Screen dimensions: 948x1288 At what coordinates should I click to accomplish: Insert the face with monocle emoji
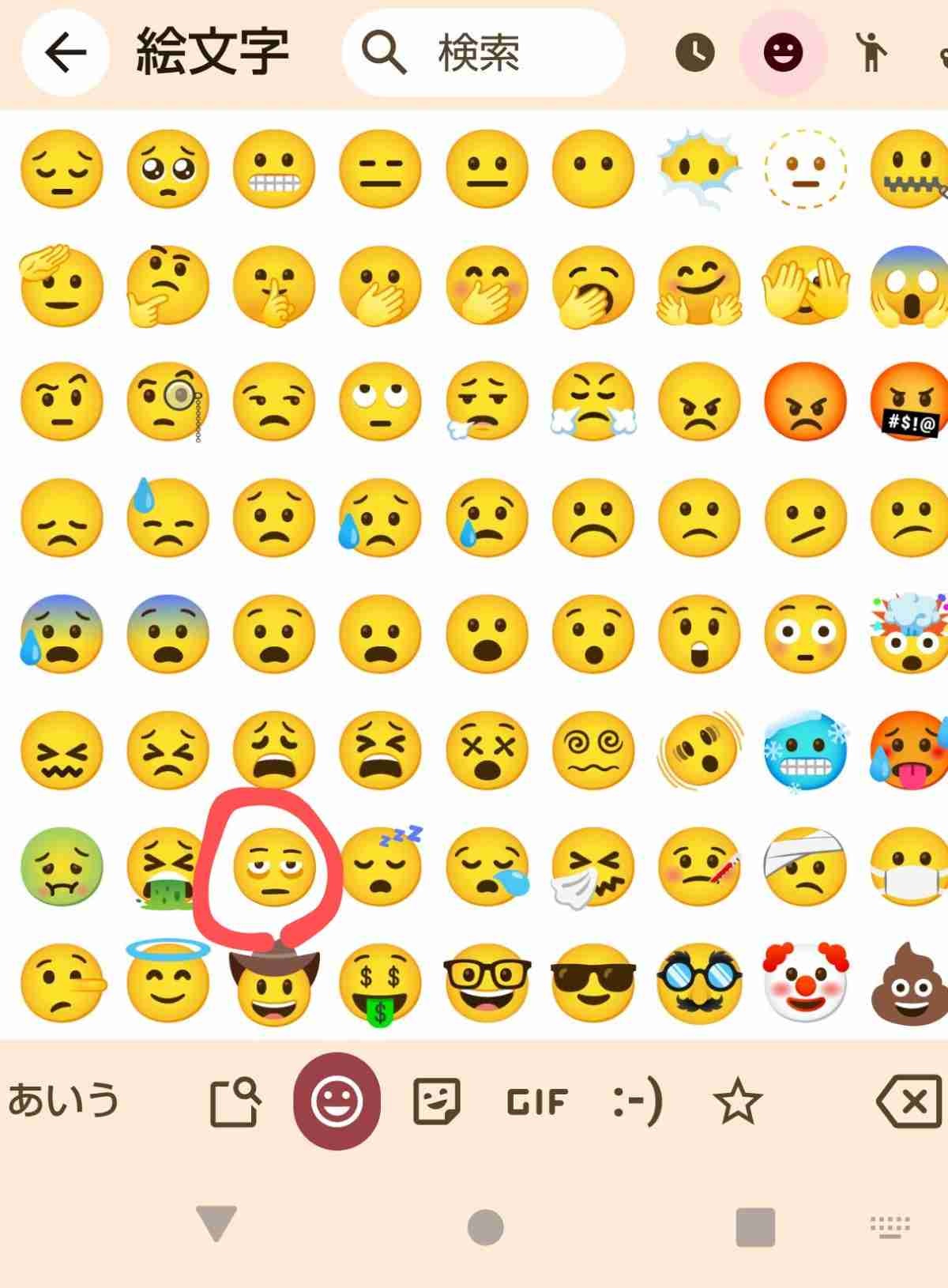167,401
